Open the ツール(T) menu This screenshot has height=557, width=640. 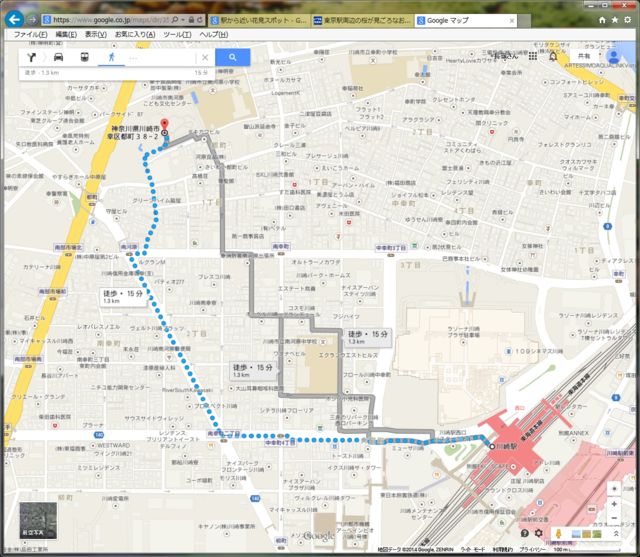178,34
